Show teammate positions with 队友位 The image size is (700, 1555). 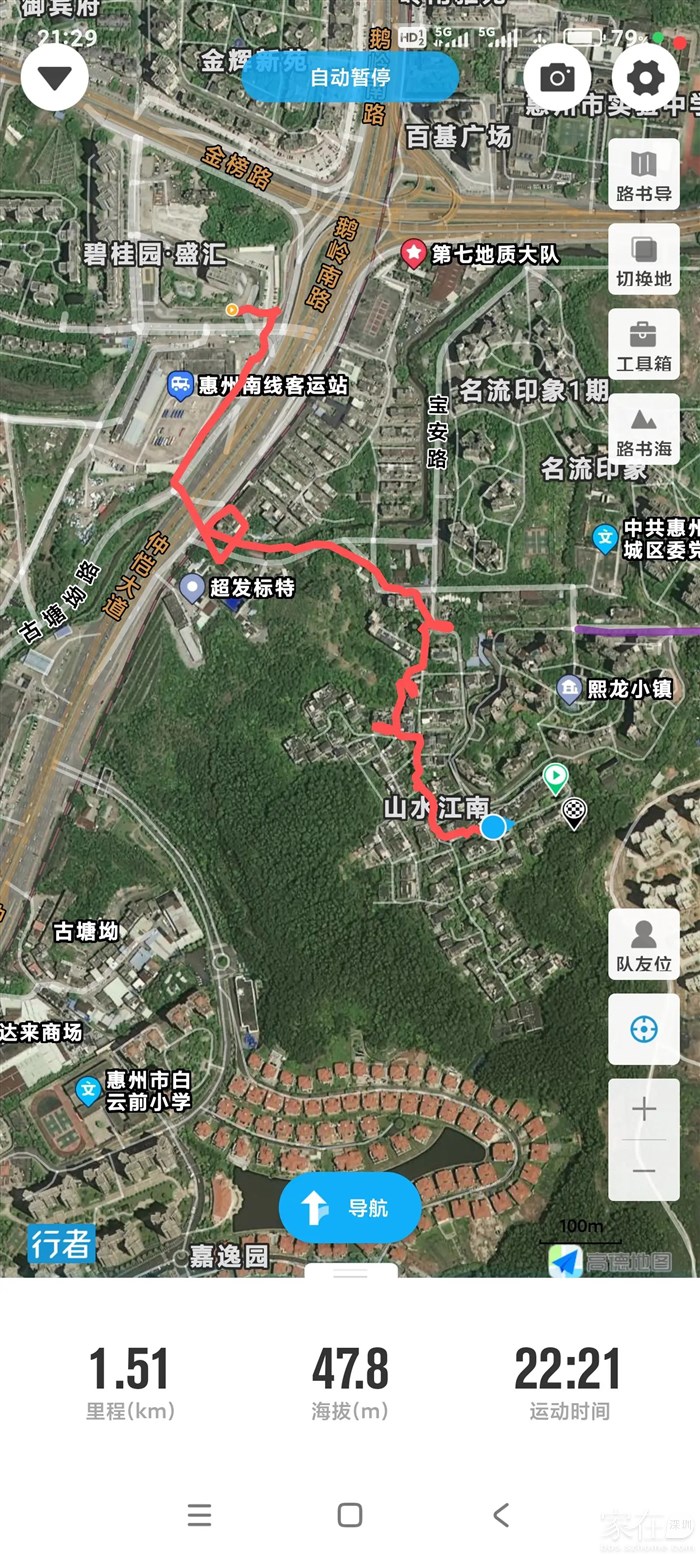tap(644, 944)
